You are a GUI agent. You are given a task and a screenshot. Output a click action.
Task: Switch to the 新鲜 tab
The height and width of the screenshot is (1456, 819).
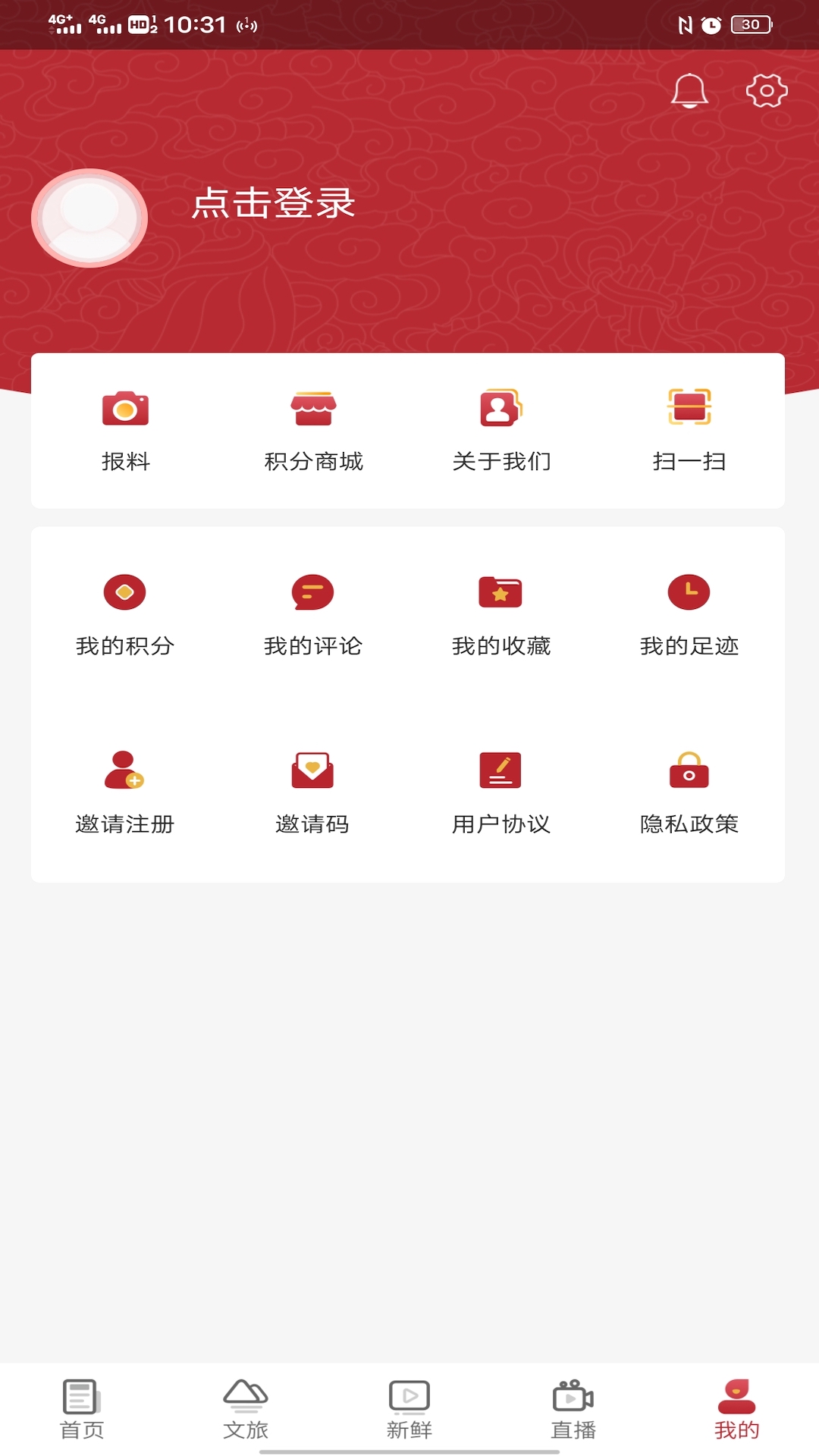(409, 1410)
